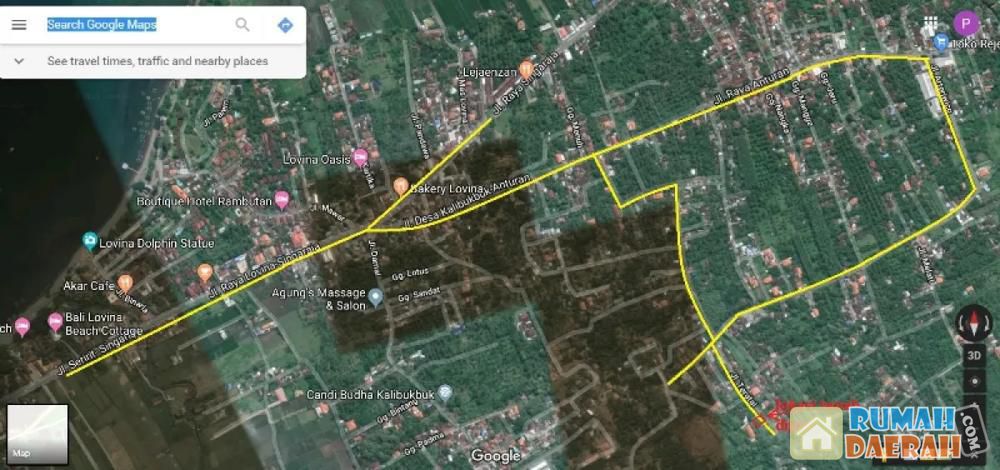
Task: Open directions with the blue arrow icon
Action: pos(285,25)
